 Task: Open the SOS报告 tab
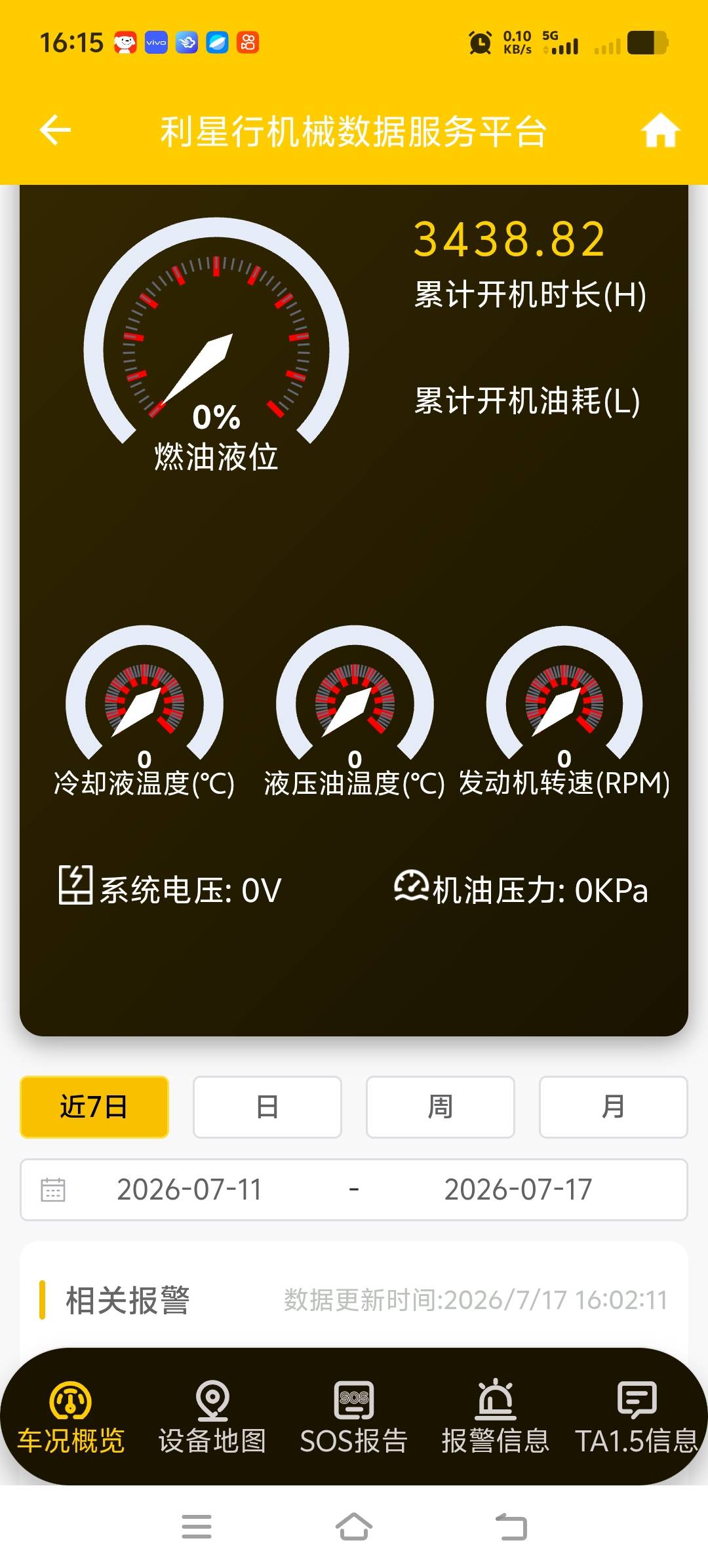tap(354, 1417)
